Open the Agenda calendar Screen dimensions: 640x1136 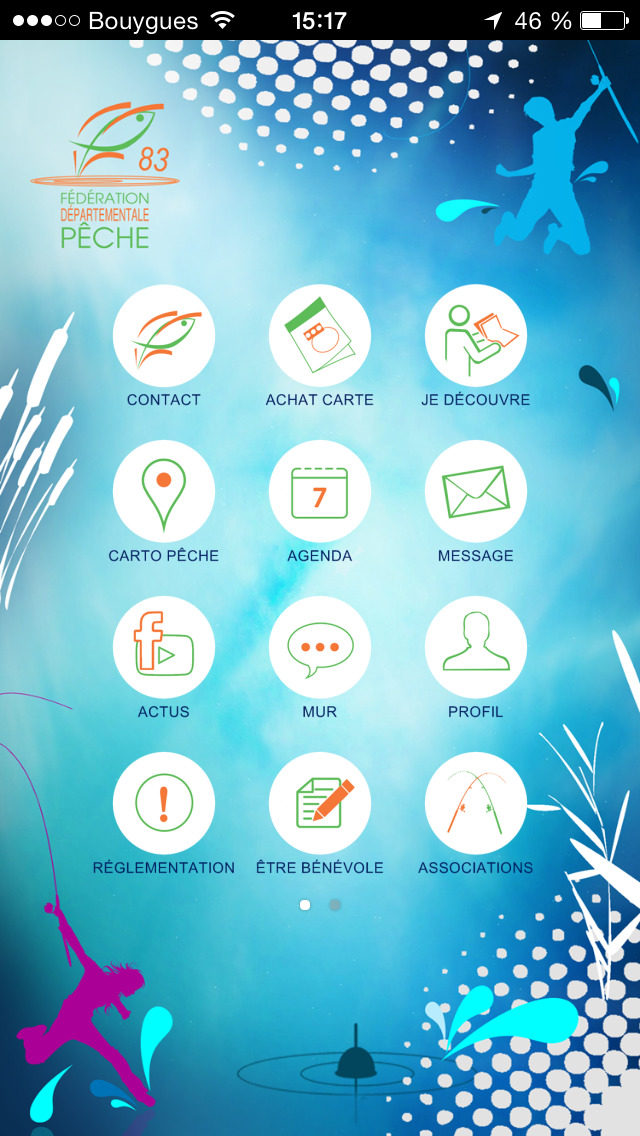point(320,491)
